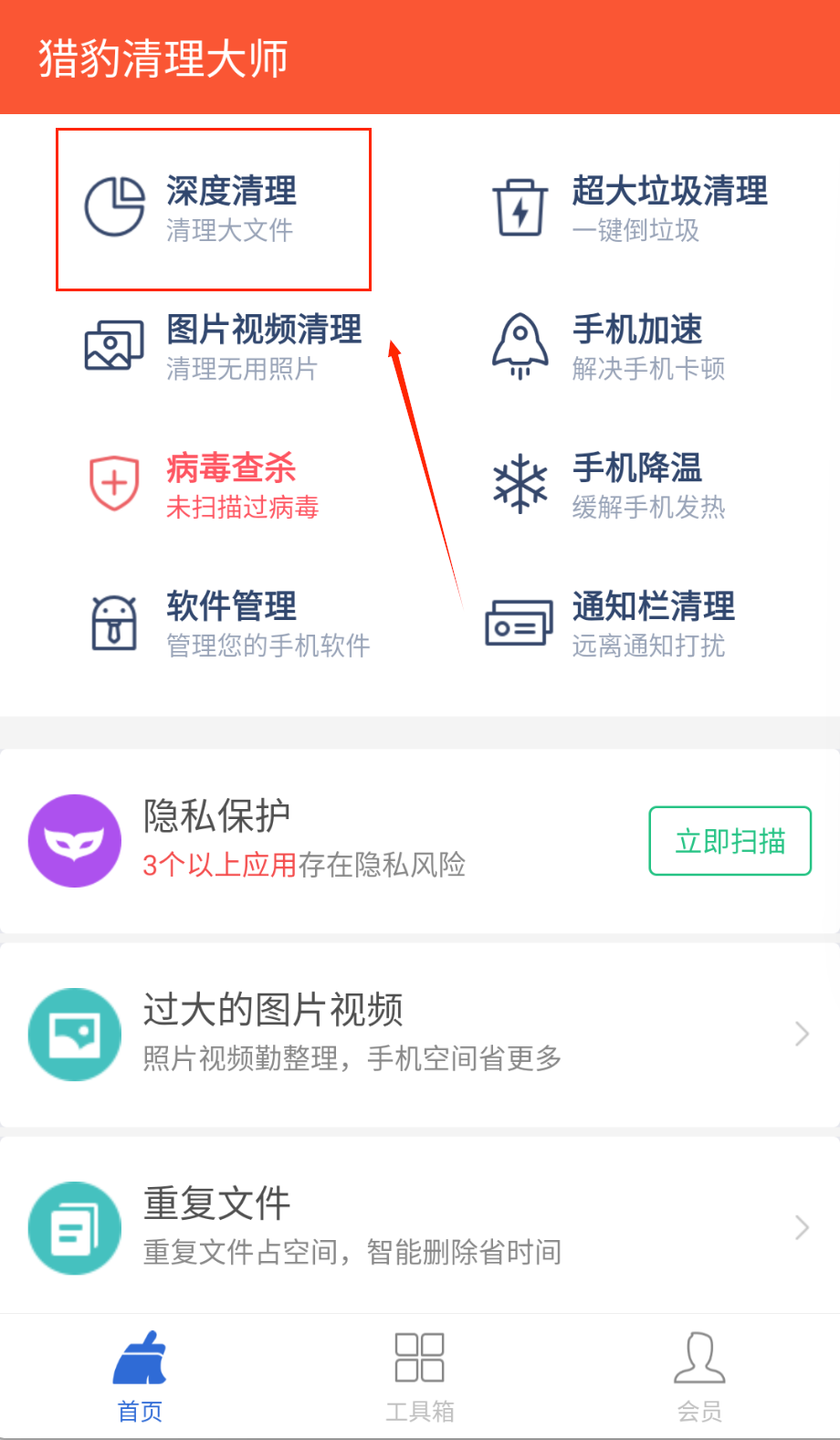
Task: Switch to the 工具箱 tab
Action: [419, 1378]
